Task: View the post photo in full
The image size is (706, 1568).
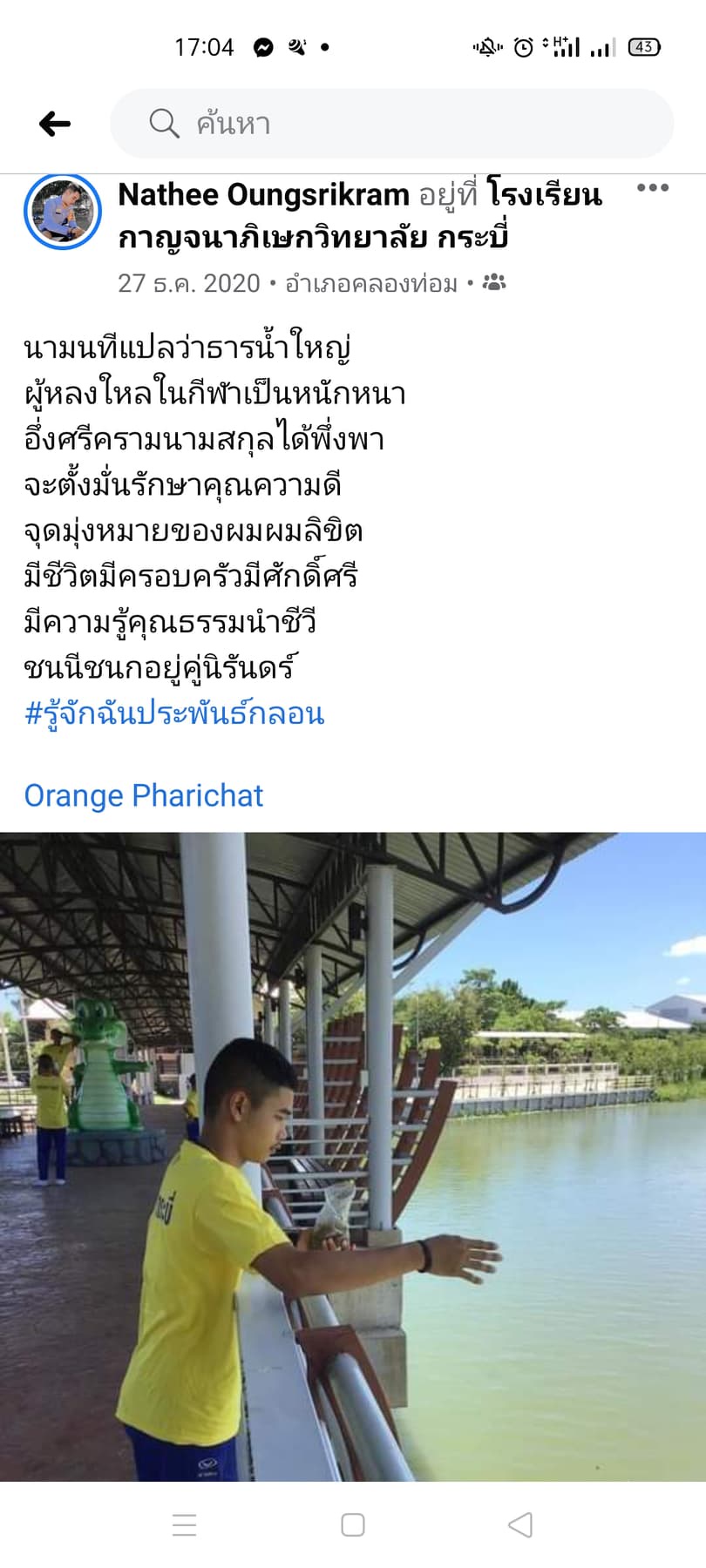Action: coord(353,1157)
